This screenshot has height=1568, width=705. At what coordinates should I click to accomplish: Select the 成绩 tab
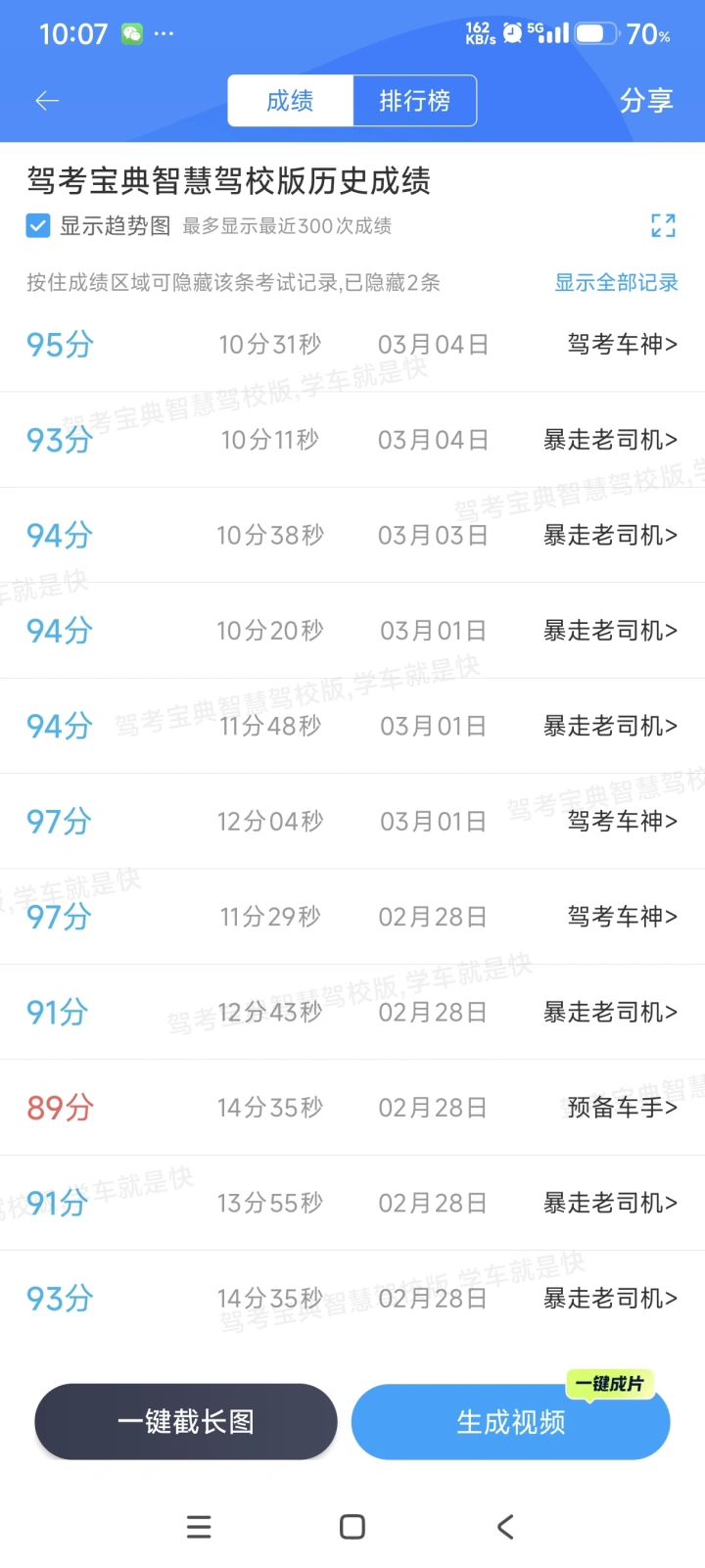pos(290,101)
